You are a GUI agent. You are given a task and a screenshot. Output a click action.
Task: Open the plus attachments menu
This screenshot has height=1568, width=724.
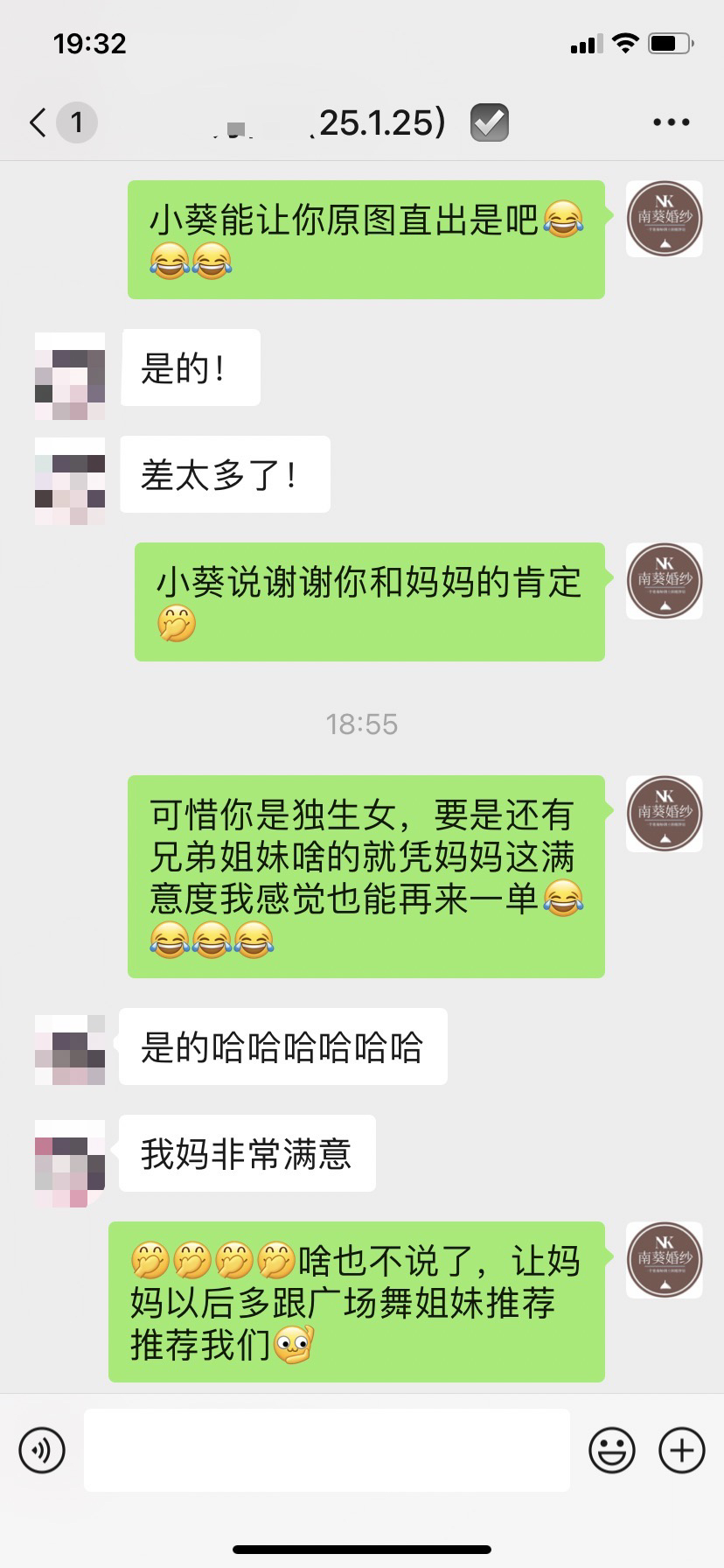[x=682, y=1451]
